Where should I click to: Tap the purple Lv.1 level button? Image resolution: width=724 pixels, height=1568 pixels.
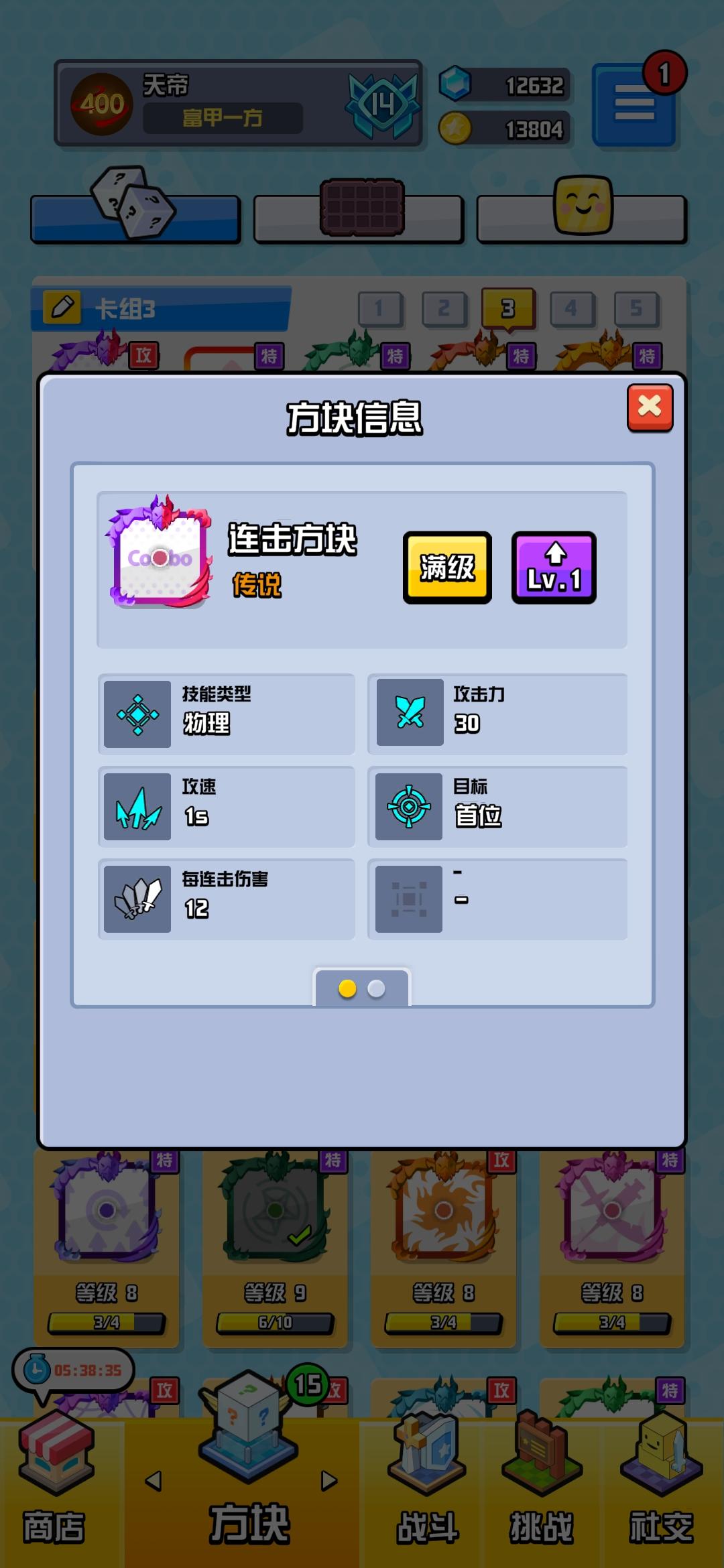(554, 568)
